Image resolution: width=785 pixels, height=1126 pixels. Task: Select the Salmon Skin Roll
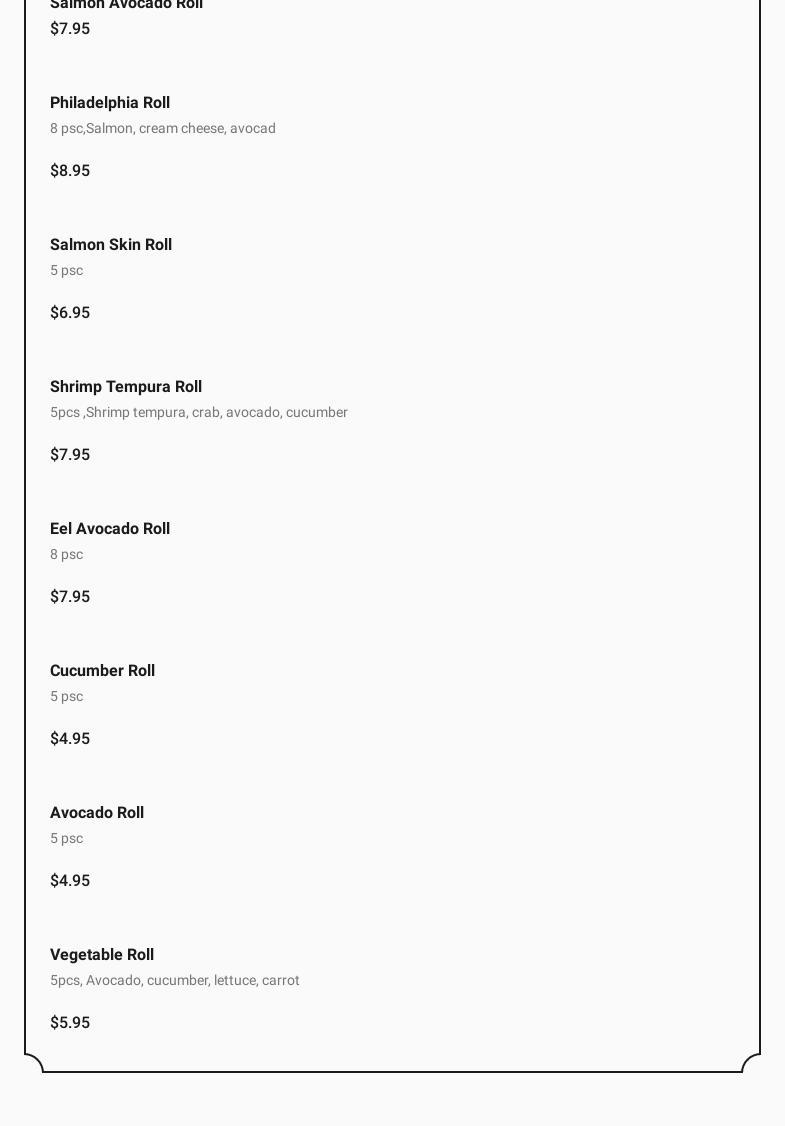pos(111,245)
